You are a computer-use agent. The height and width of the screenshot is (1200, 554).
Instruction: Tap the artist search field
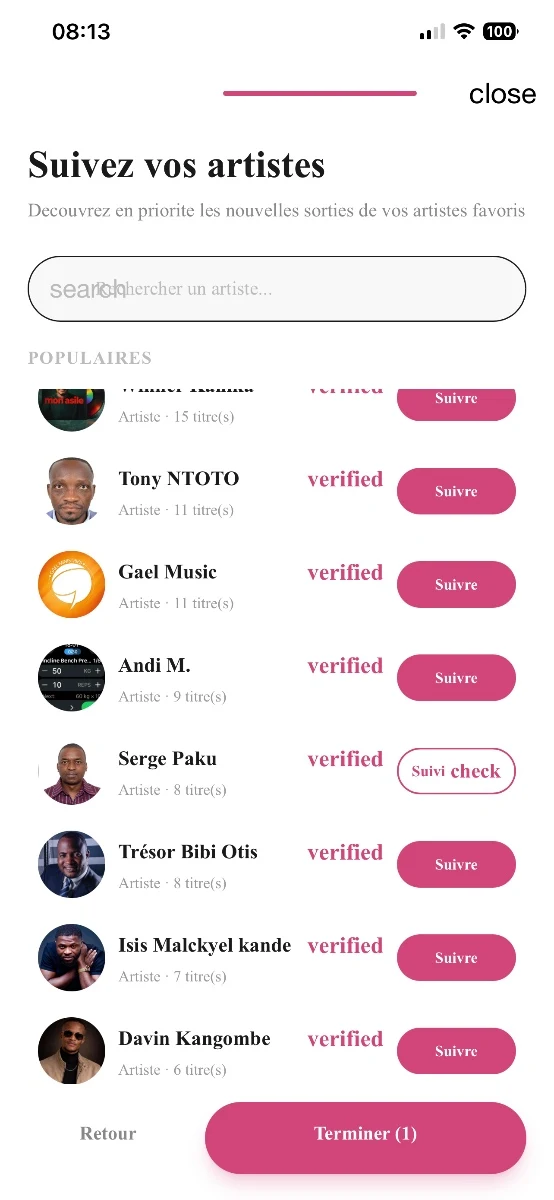coord(277,289)
